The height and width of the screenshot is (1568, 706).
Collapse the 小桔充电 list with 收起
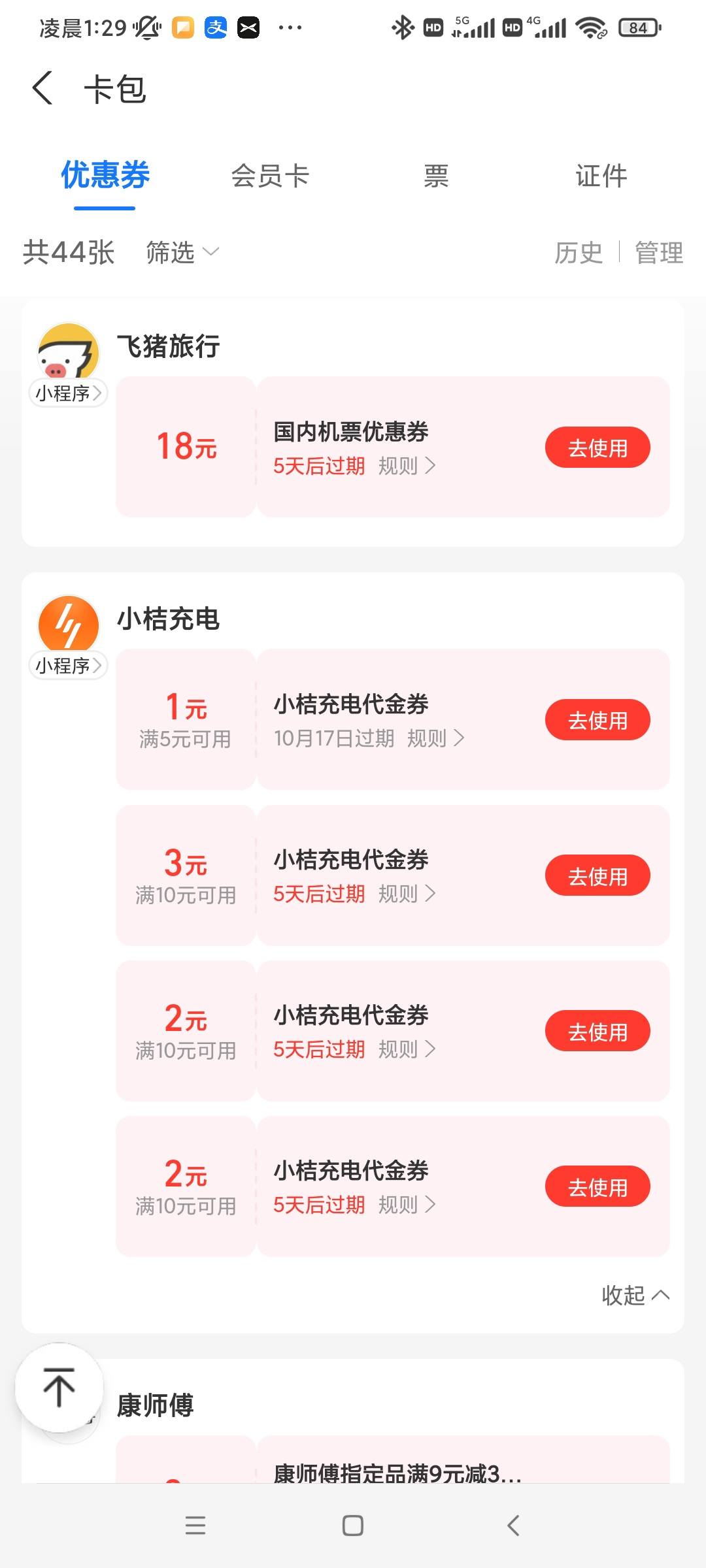point(635,1295)
